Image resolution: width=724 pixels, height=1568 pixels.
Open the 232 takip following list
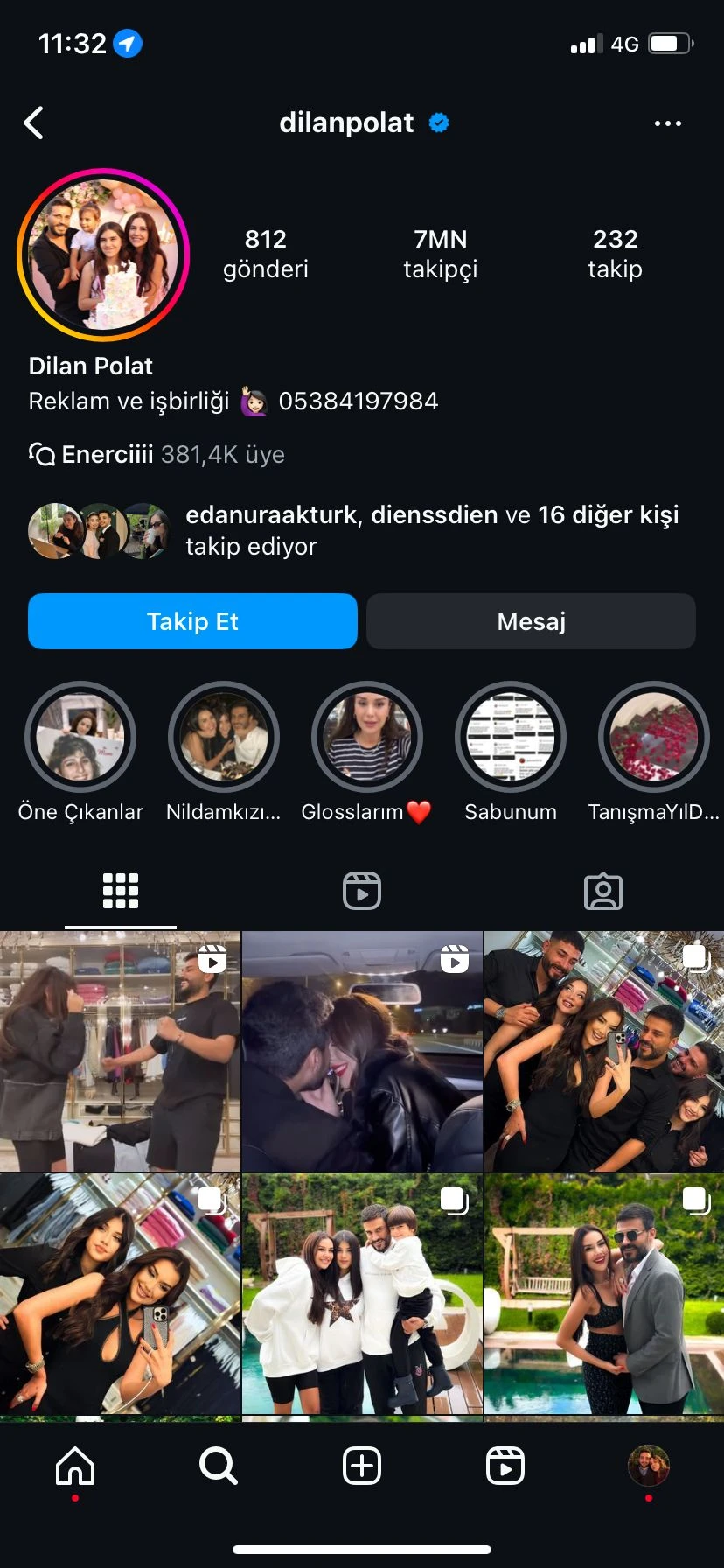[615, 254]
